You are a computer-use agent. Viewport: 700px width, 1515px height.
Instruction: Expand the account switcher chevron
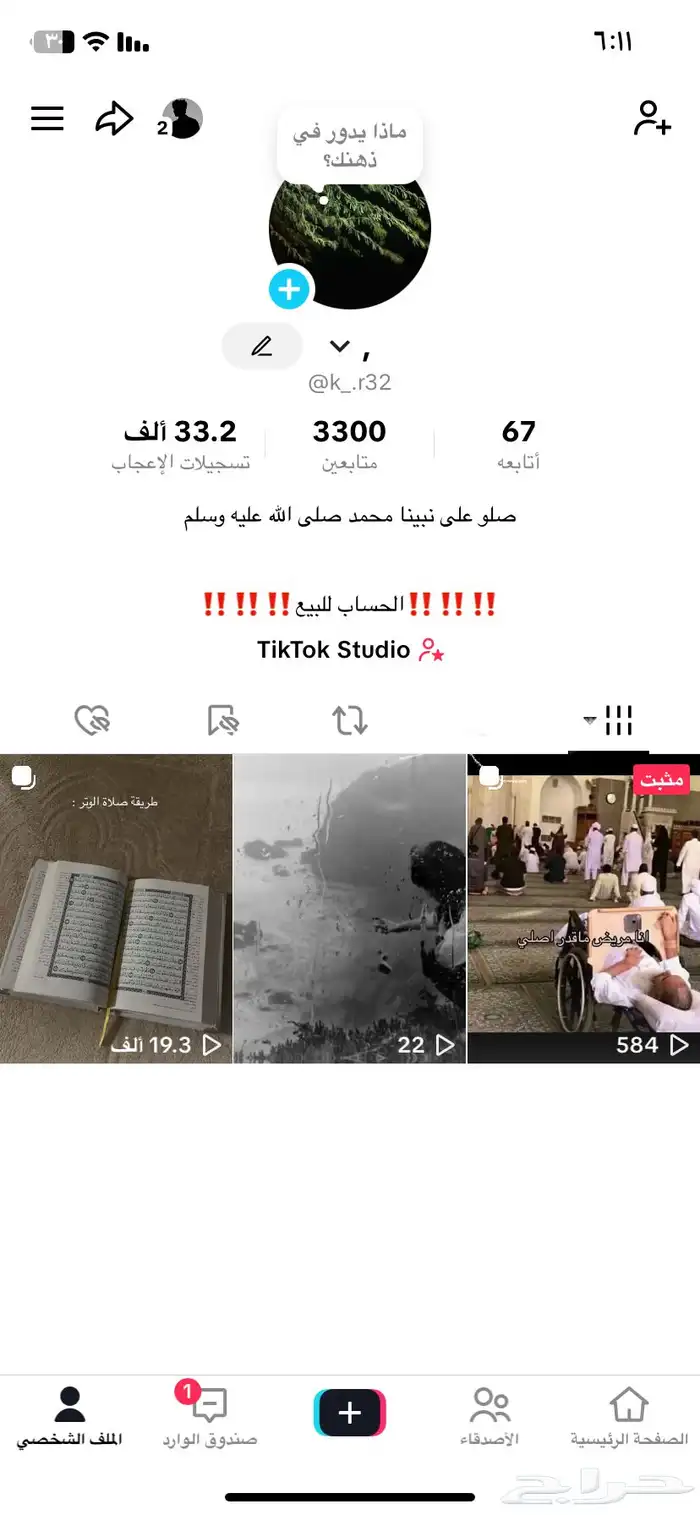(340, 347)
